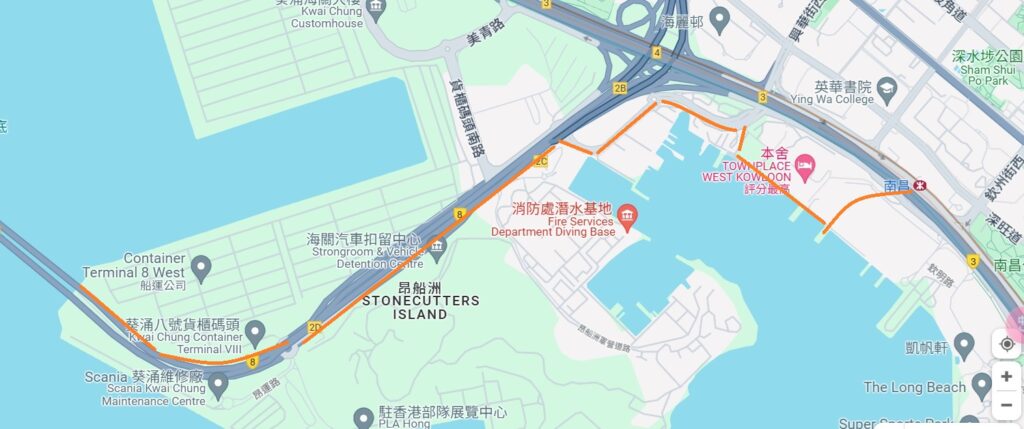Zoom out with the minus button
The width and height of the screenshot is (1024, 429).
1006,406
